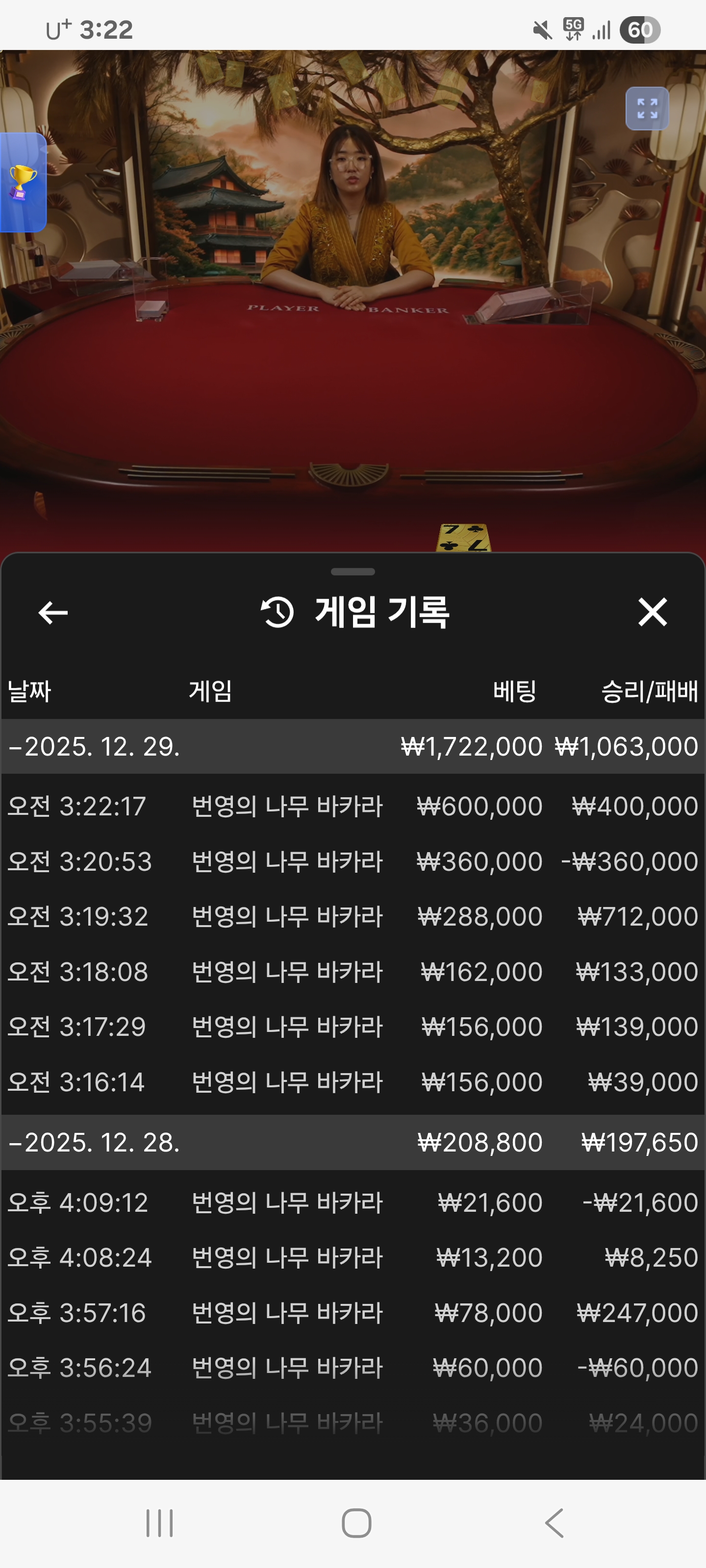Open the trophy side tab
The width and height of the screenshot is (706, 1568).
23,183
